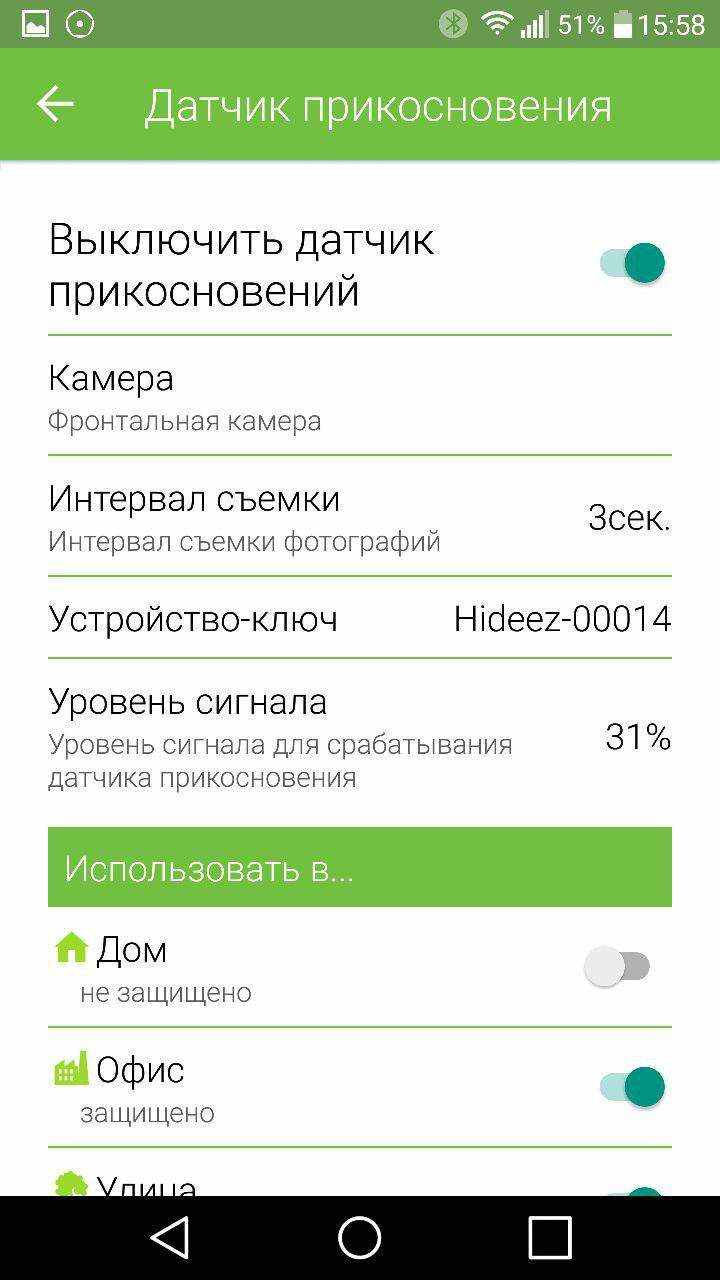Go back from Датчик прикосновения screen
Image resolution: width=720 pixels, height=1280 pixels.
tap(55, 104)
